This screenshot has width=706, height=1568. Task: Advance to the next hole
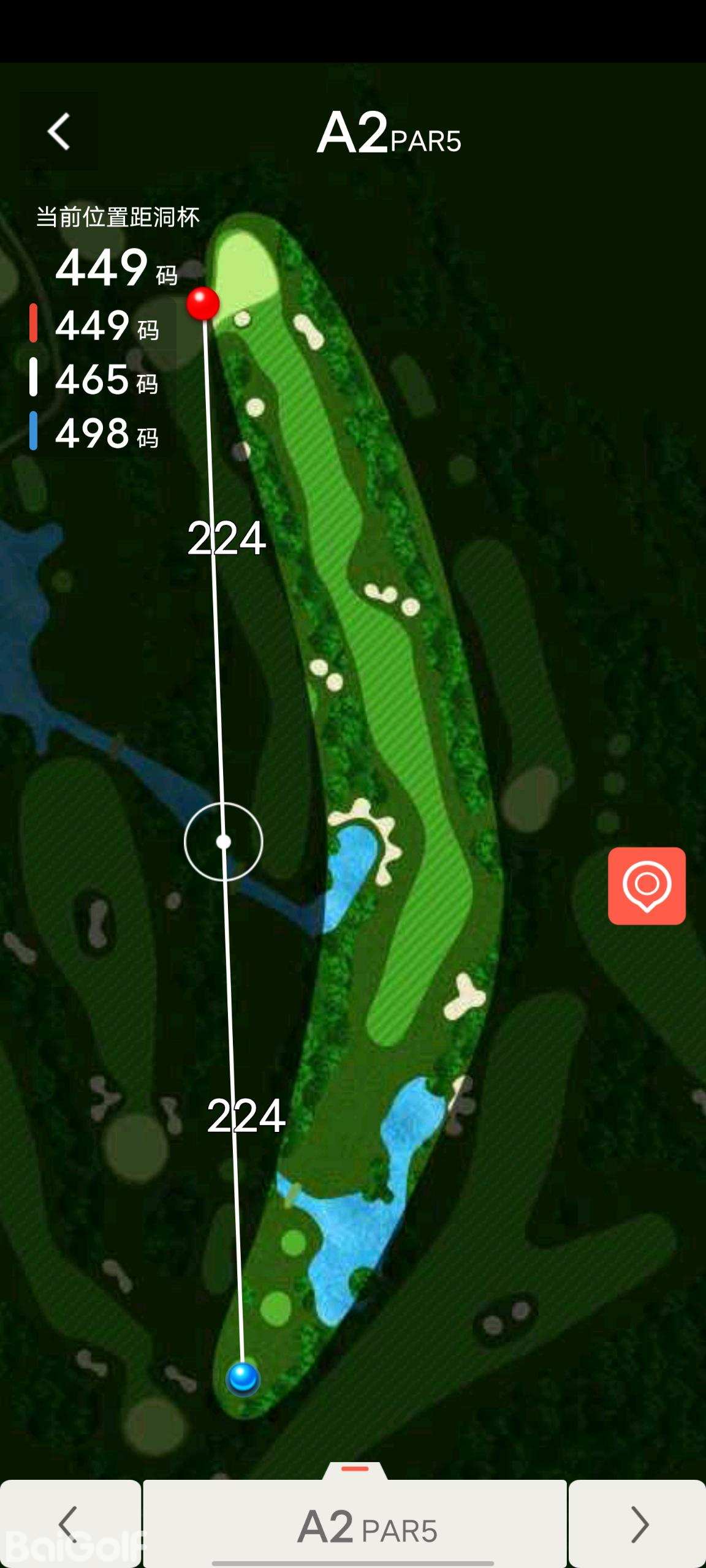(638, 1524)
